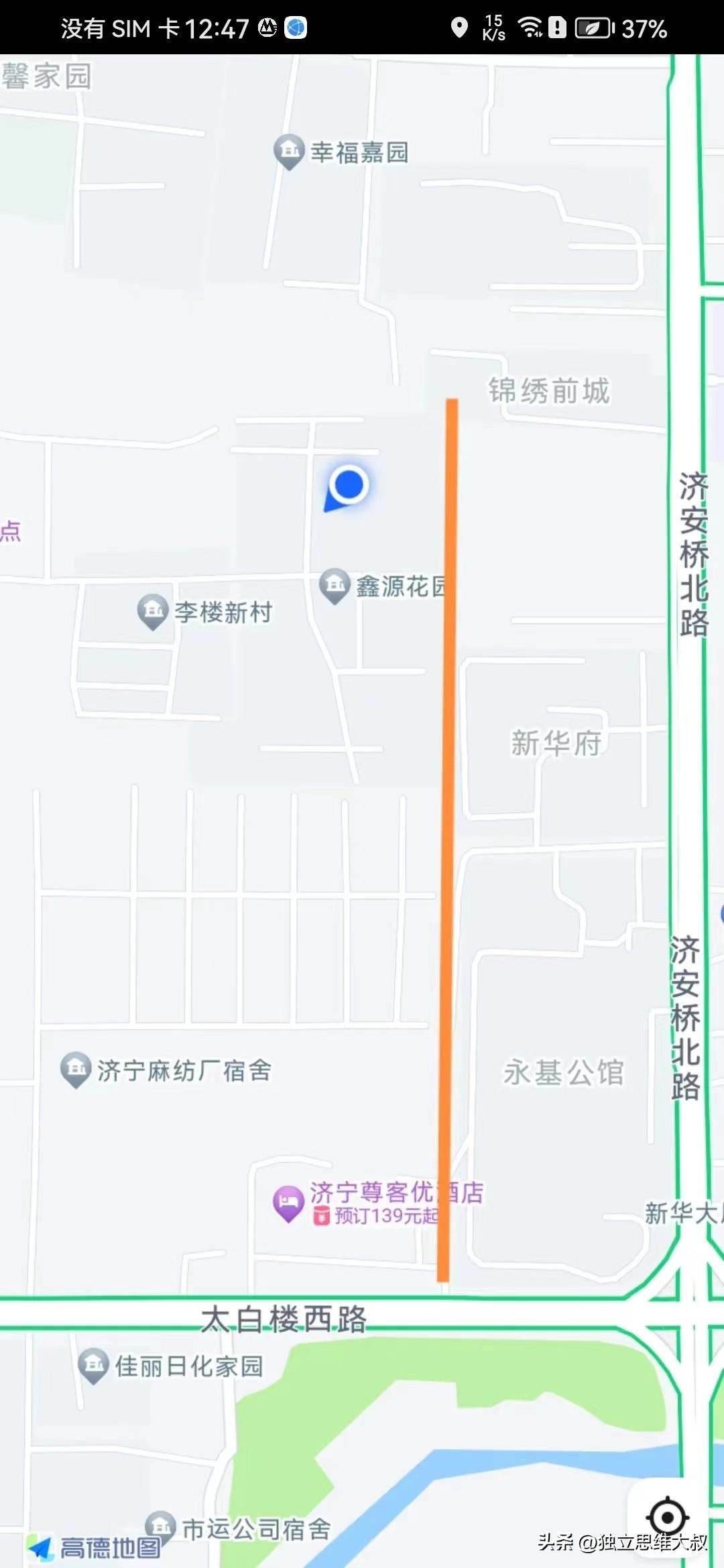Viewport: 724px width, 1568px height.
Task: Tap the Wi-Fi icon in status bar
Action: [x=530, y=28]
